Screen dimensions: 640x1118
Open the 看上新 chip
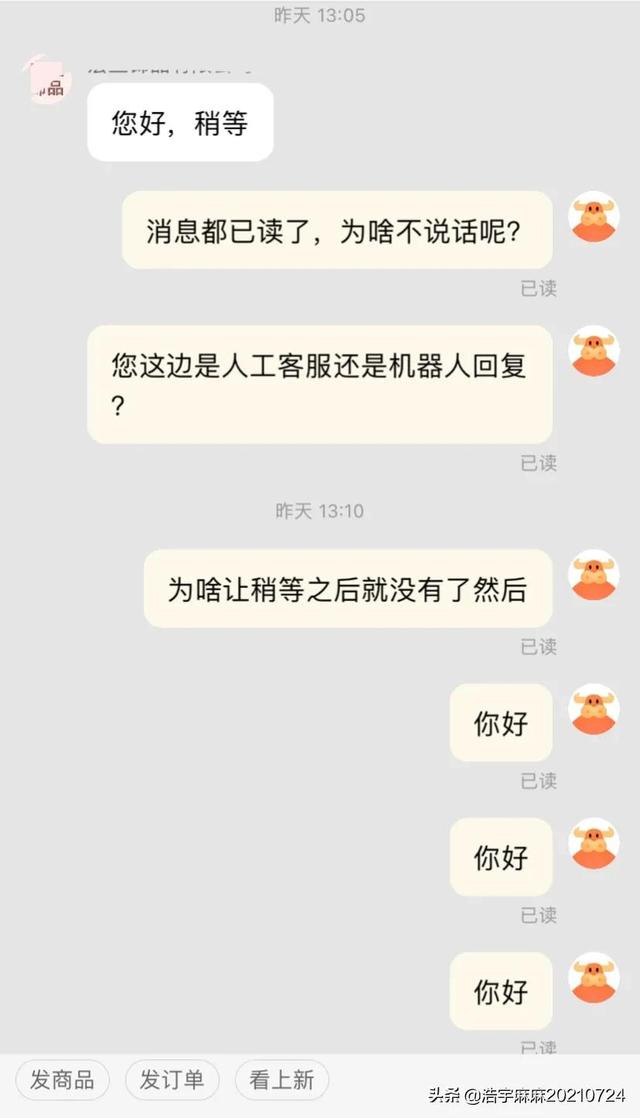pyautogui.click(x=281, y=1080)
